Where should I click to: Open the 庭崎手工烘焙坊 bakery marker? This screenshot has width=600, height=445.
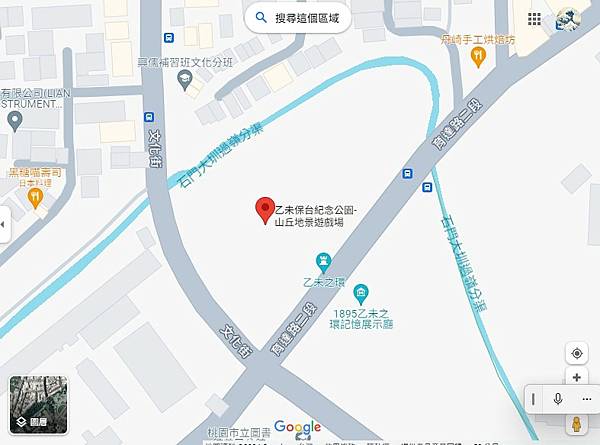(477, 57)
